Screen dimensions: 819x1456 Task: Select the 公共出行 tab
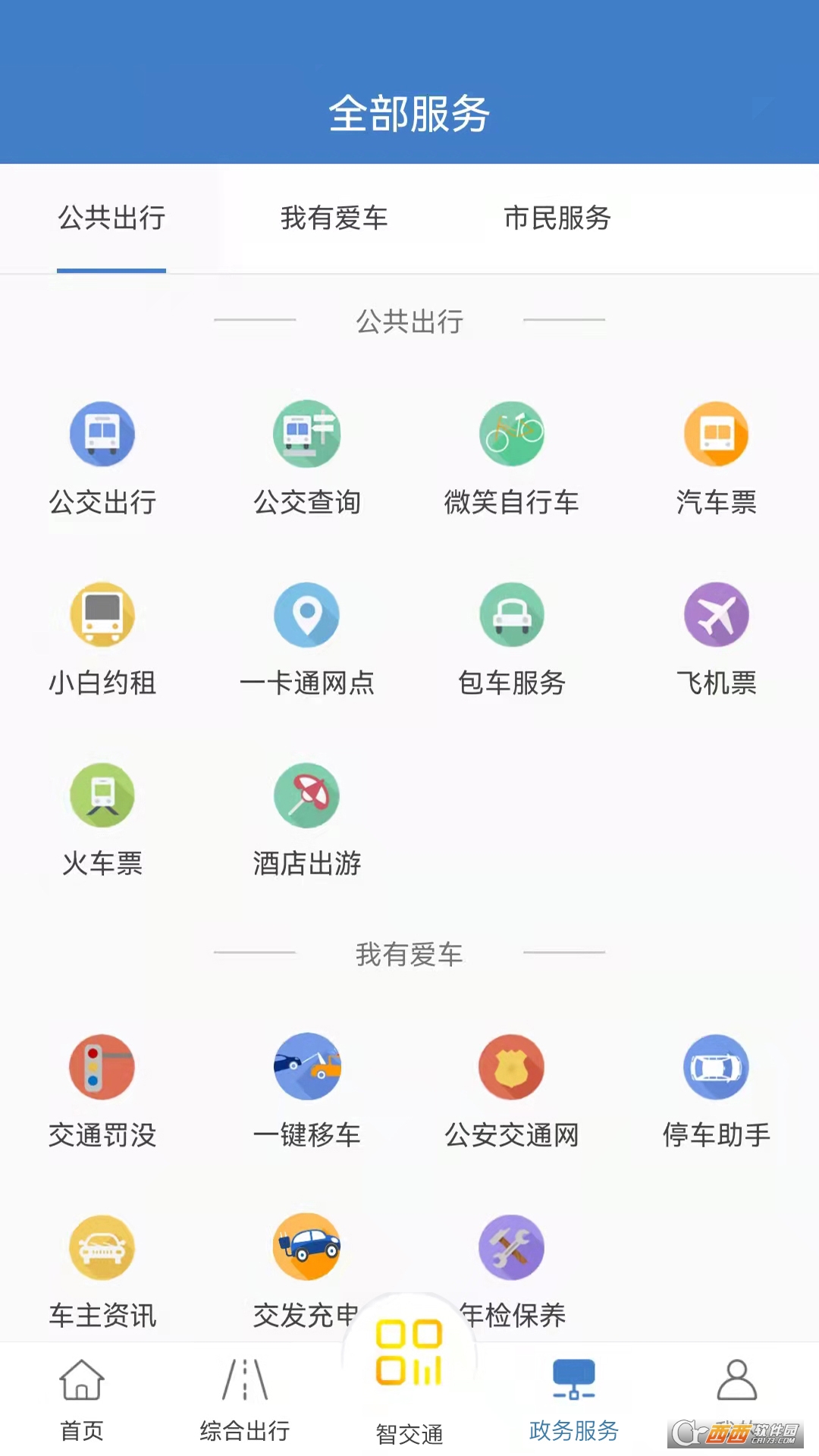[x=111, y=218]
